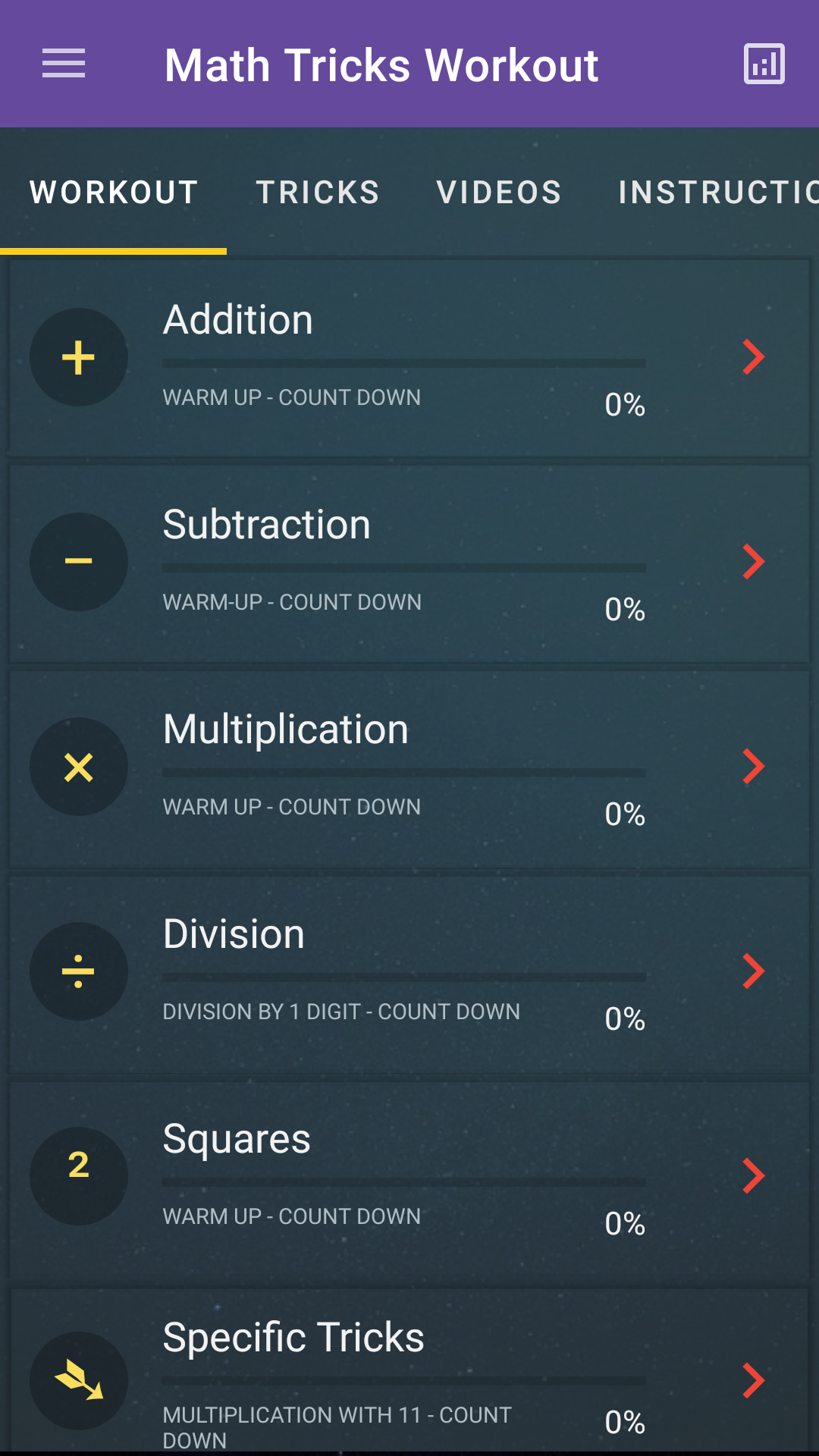The height and width of the screenshot is (1456, 819).
Task: Switch to the Videos tab
Action: [x=499, y=193]
